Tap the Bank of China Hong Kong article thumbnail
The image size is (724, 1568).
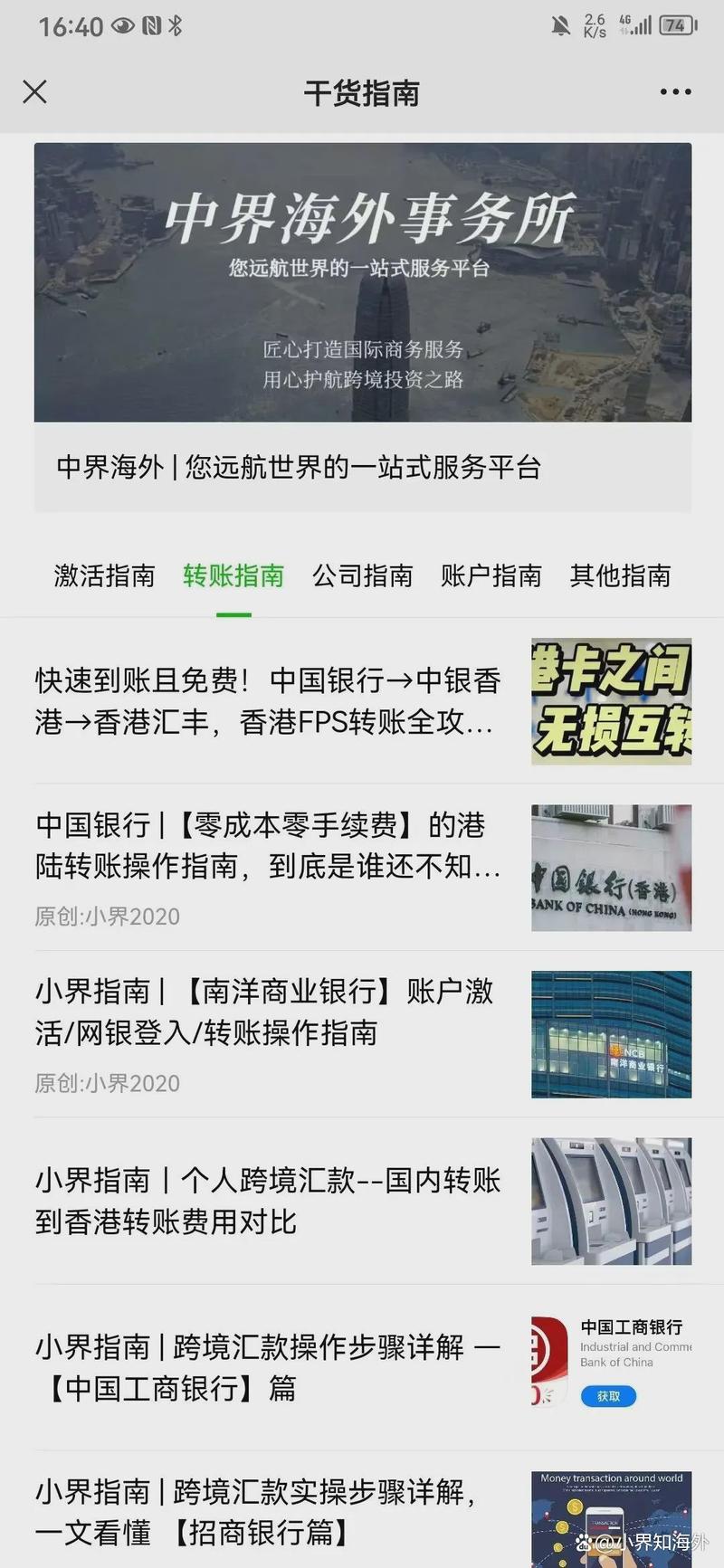pyautogui.click(x=611, y=867)
